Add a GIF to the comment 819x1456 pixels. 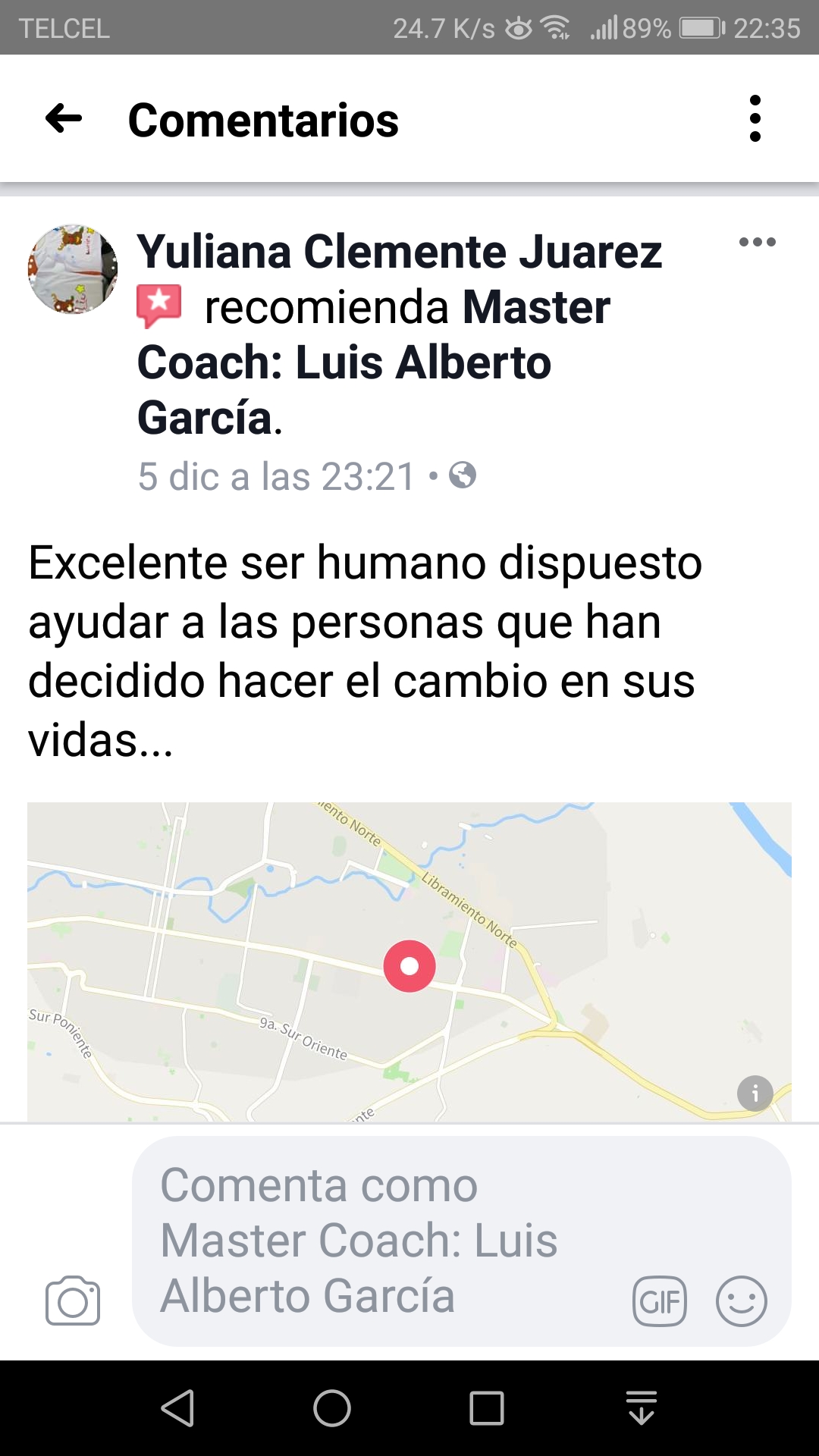click(x=660, y=1301)
